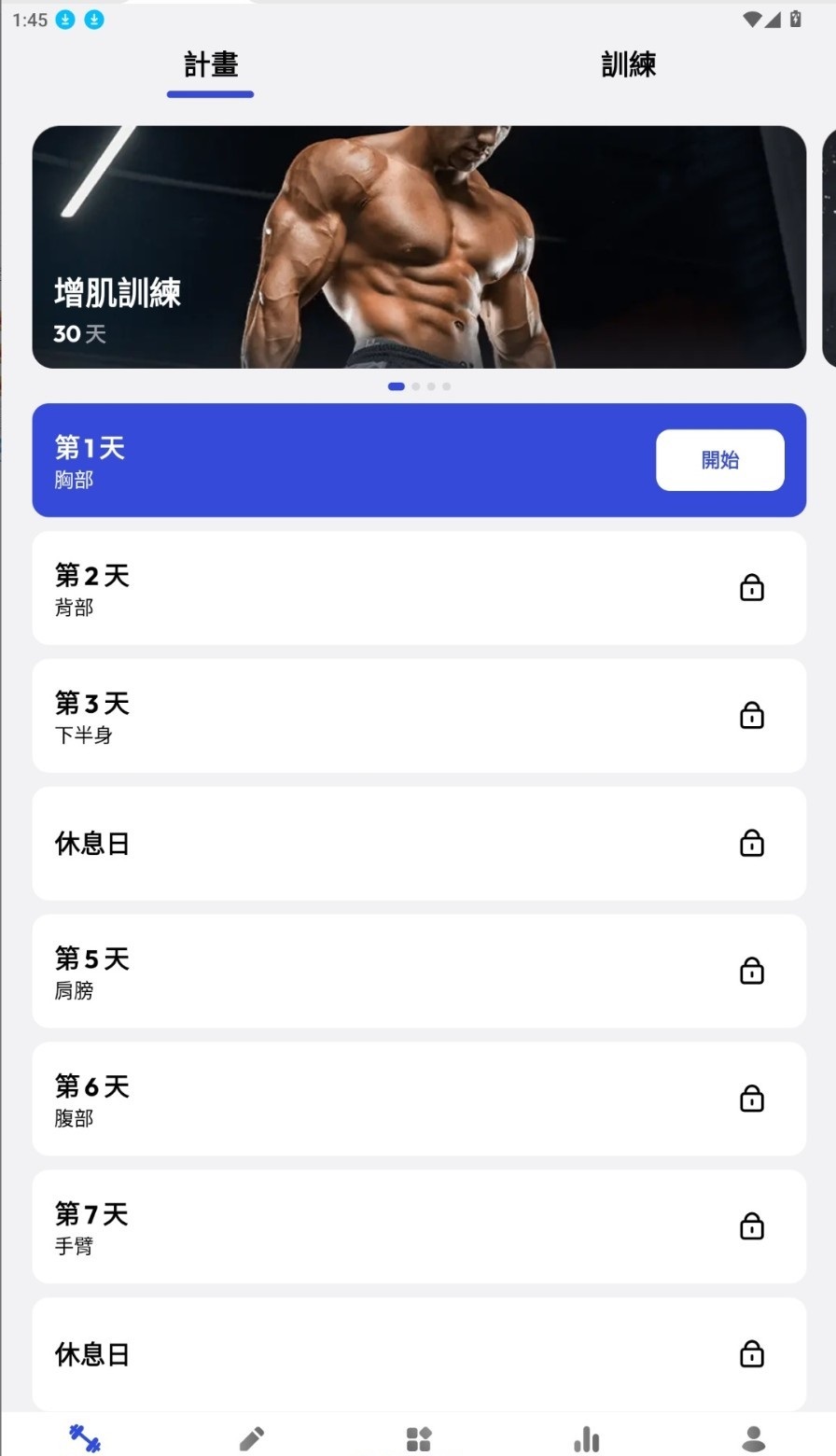Image resolution: width=836 pixels, height=1456 pixels.
Task: Tap 開始 to start day 1
Action: [720, 460]
